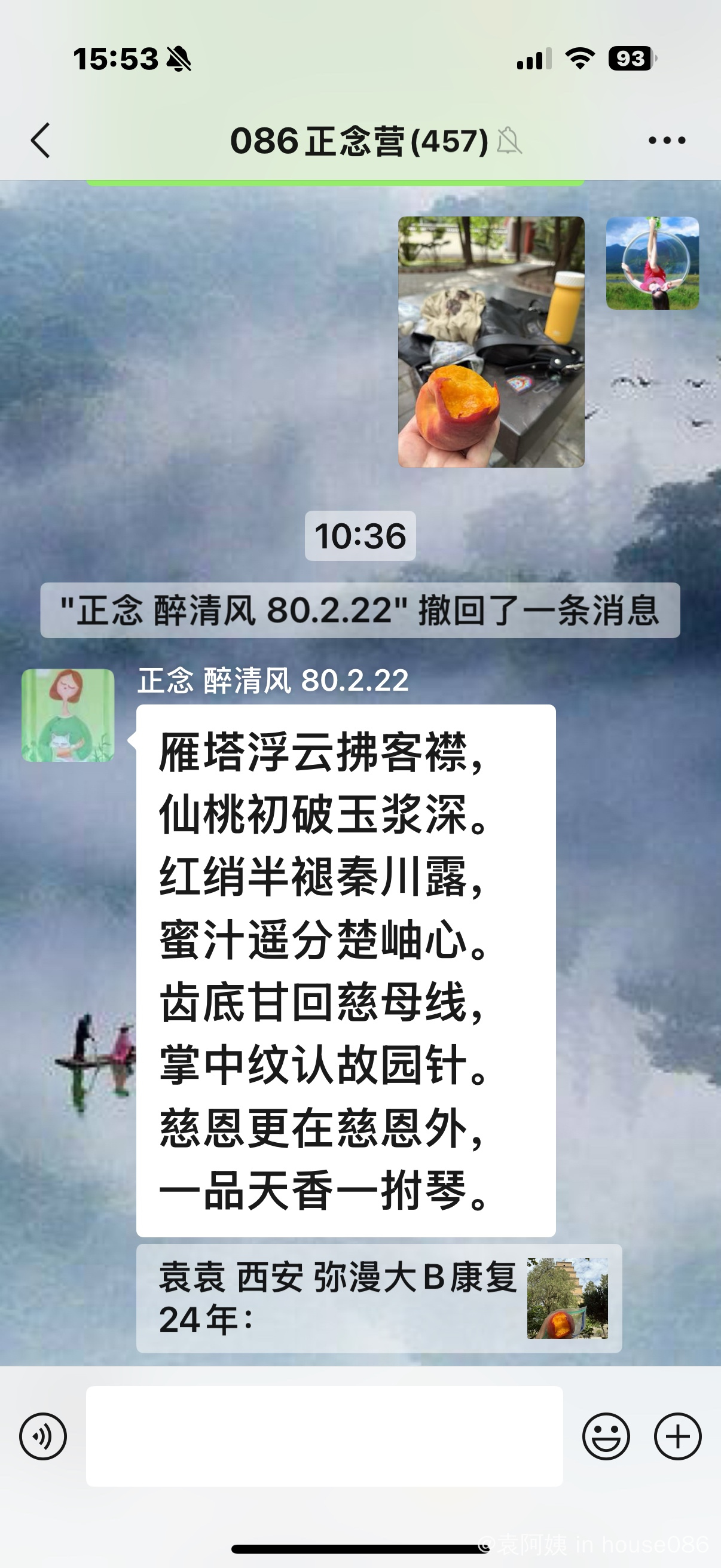The height and width of the screenshot is (1568, 721).
Task: Open your own avatar beside the photo
Action: coord(652,263)
